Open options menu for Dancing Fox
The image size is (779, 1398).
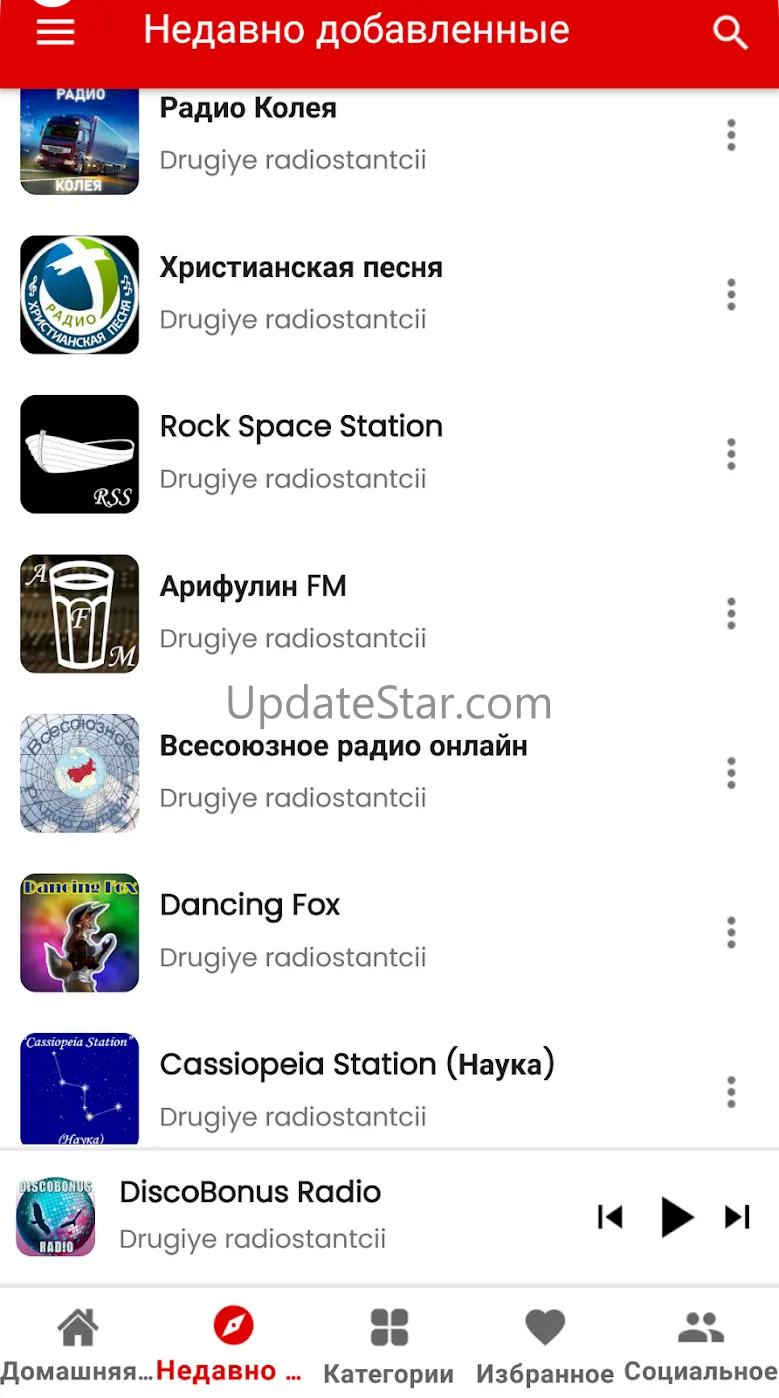coord(731,932)
